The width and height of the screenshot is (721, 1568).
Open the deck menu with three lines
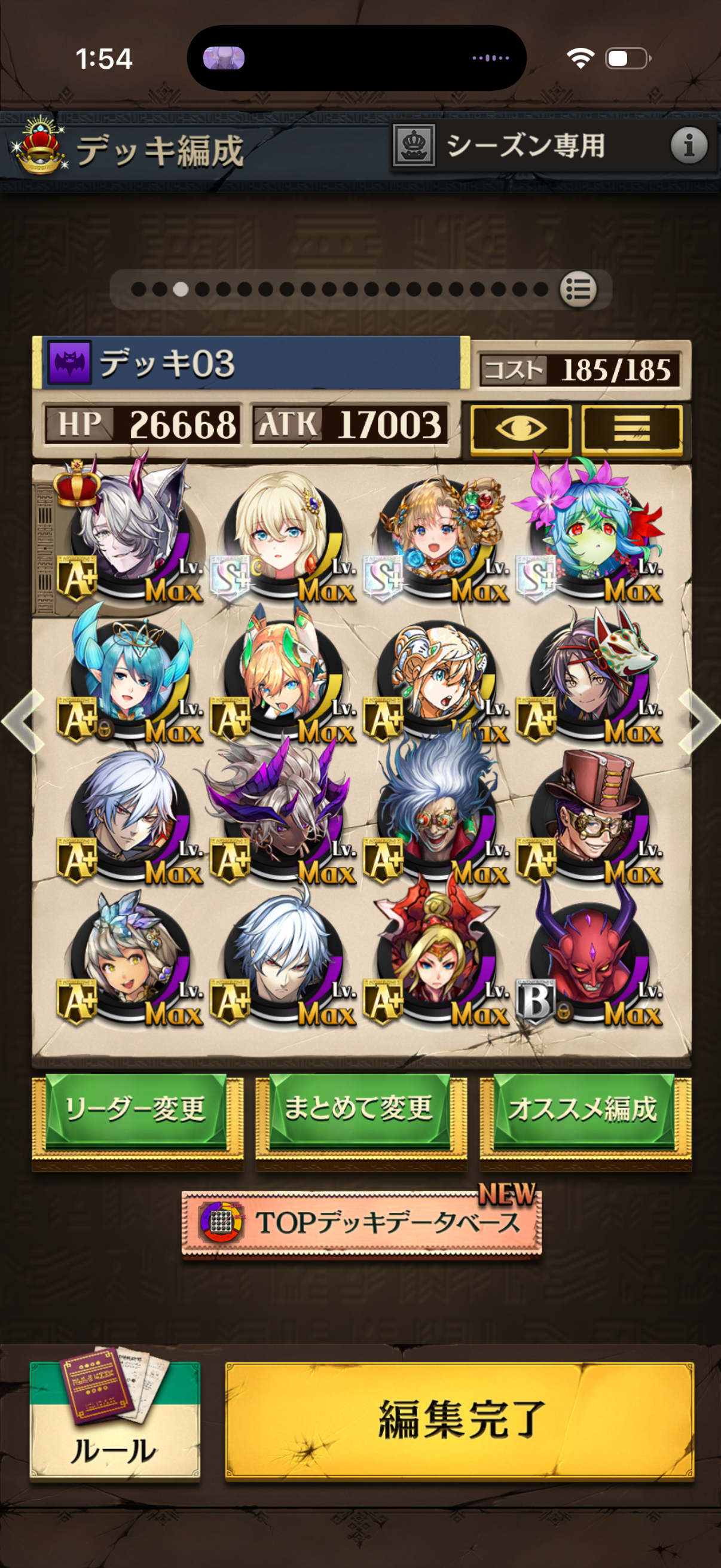pos(631,429)
